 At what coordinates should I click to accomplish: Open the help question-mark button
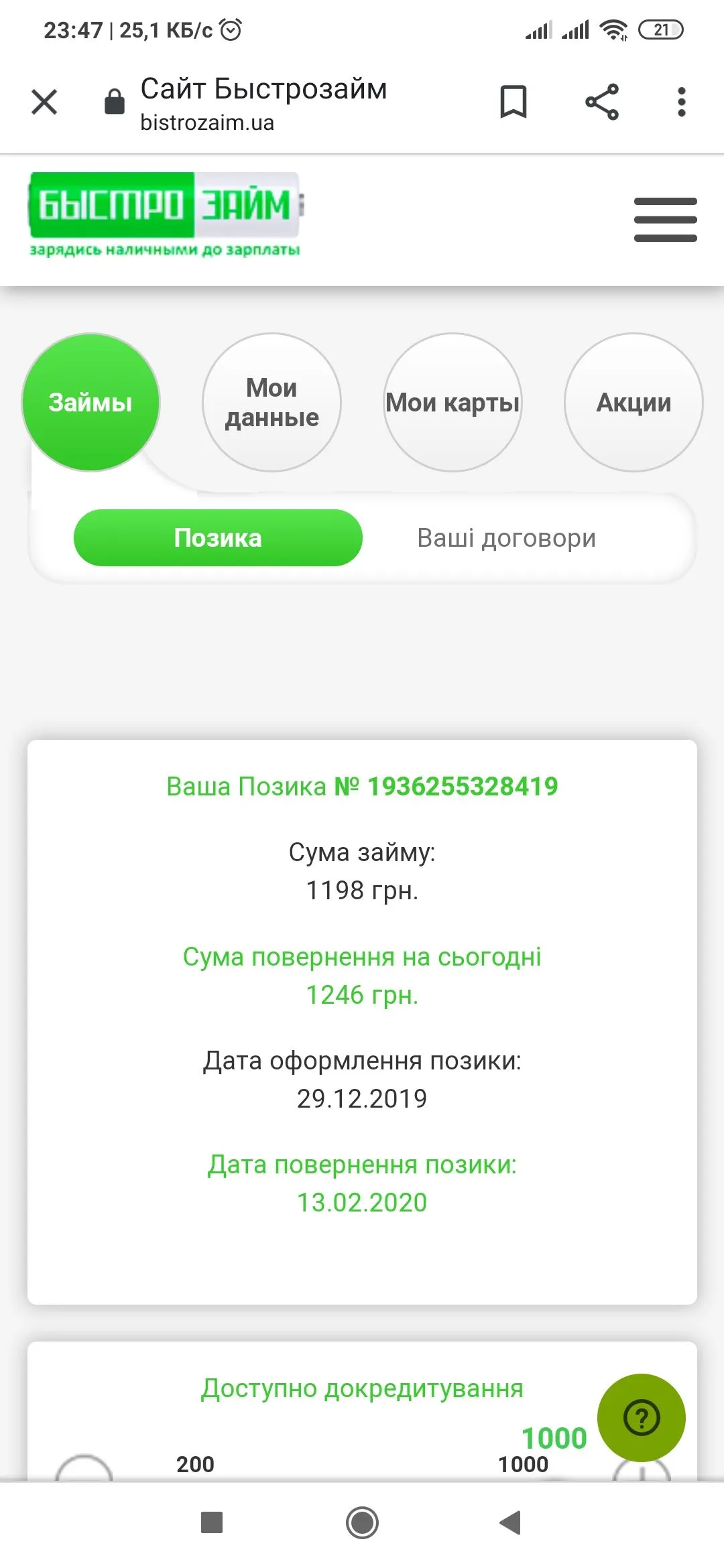(641, 1417)
